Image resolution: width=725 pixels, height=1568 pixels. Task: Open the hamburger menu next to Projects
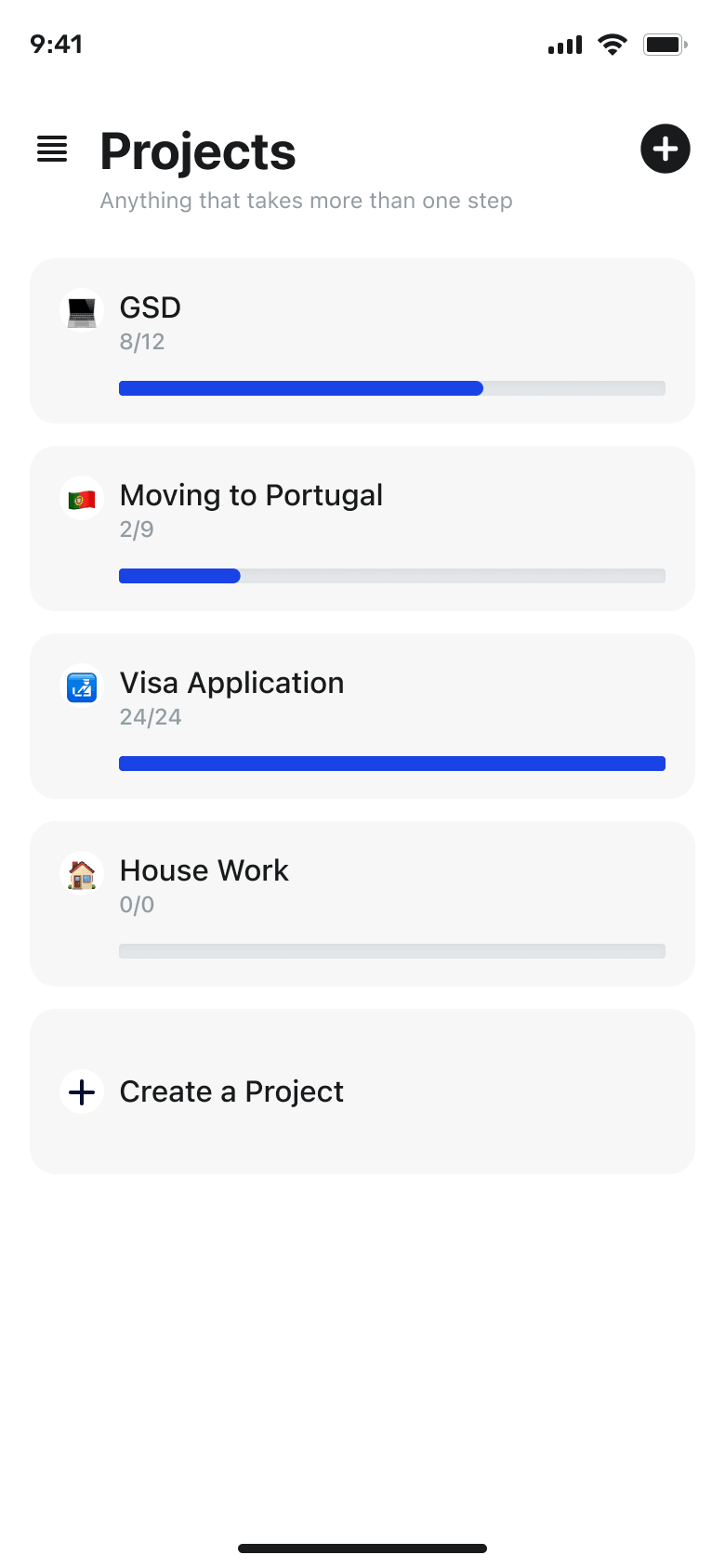click(52, 150)
